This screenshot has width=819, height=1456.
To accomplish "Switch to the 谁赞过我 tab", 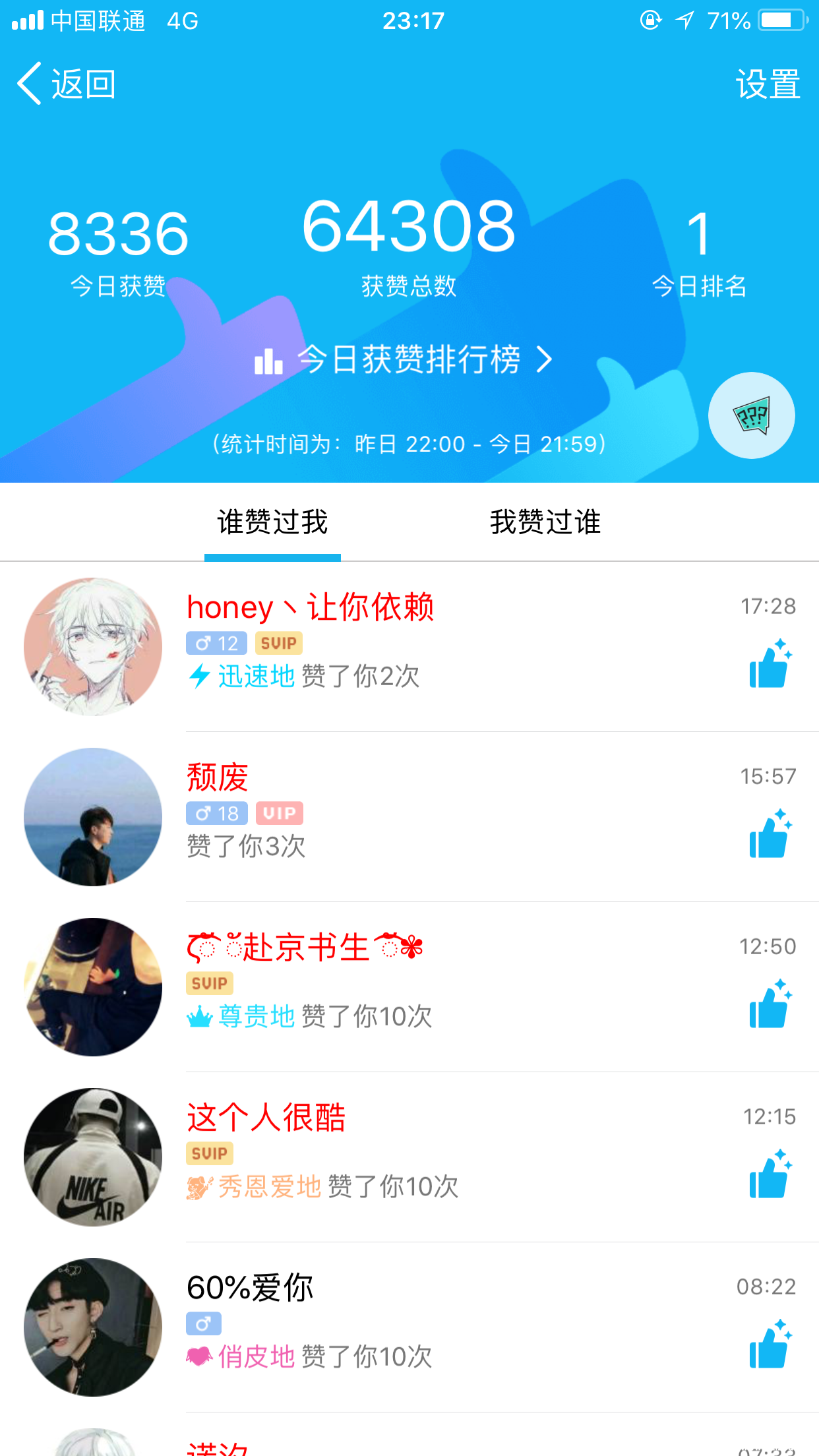I will 272,522.
